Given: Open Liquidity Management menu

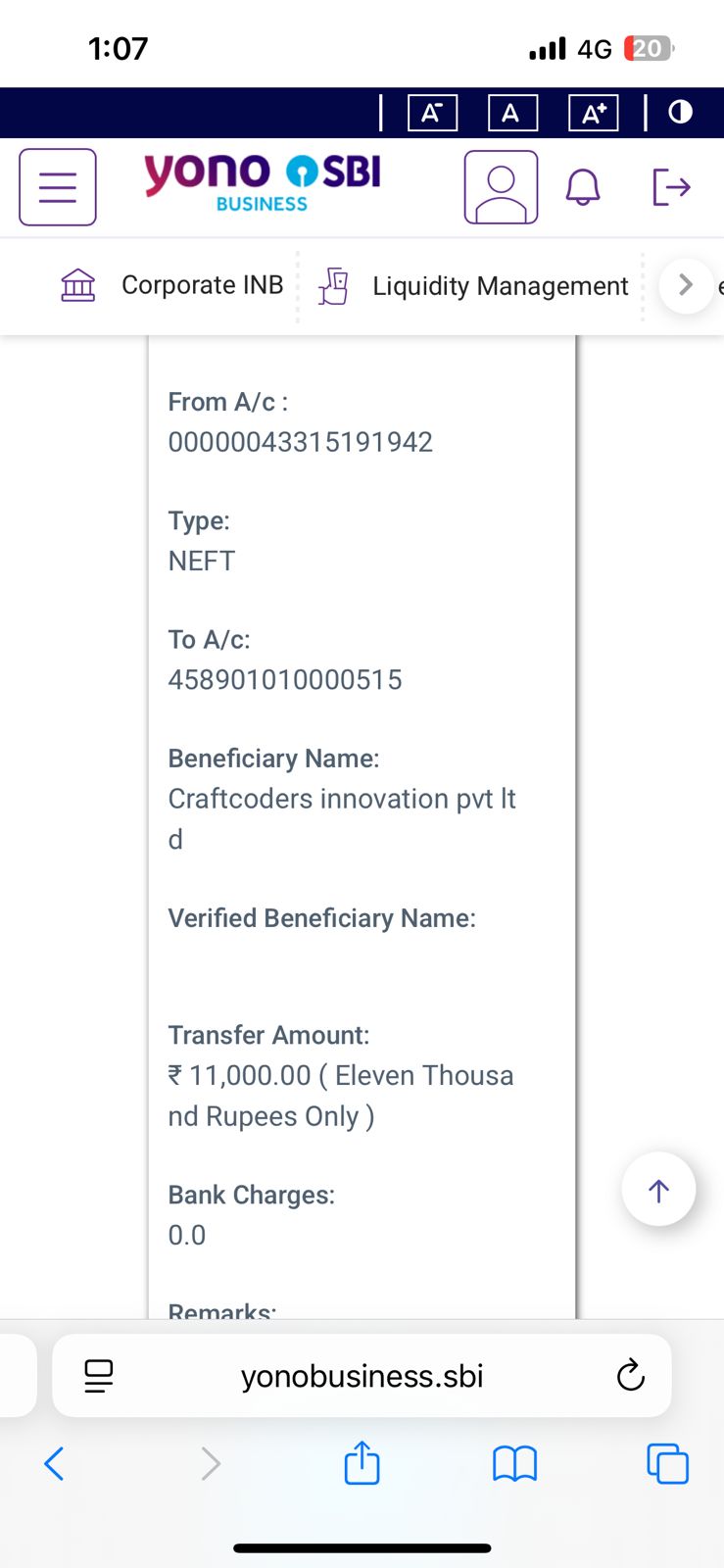Looking at the screenshot, I should (474, 286).
